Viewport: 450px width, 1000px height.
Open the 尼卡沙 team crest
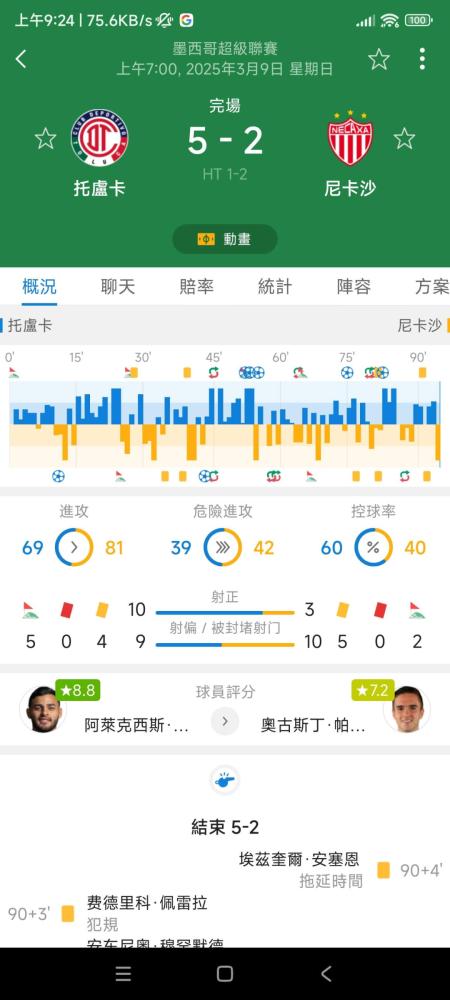tap(350, 138)
